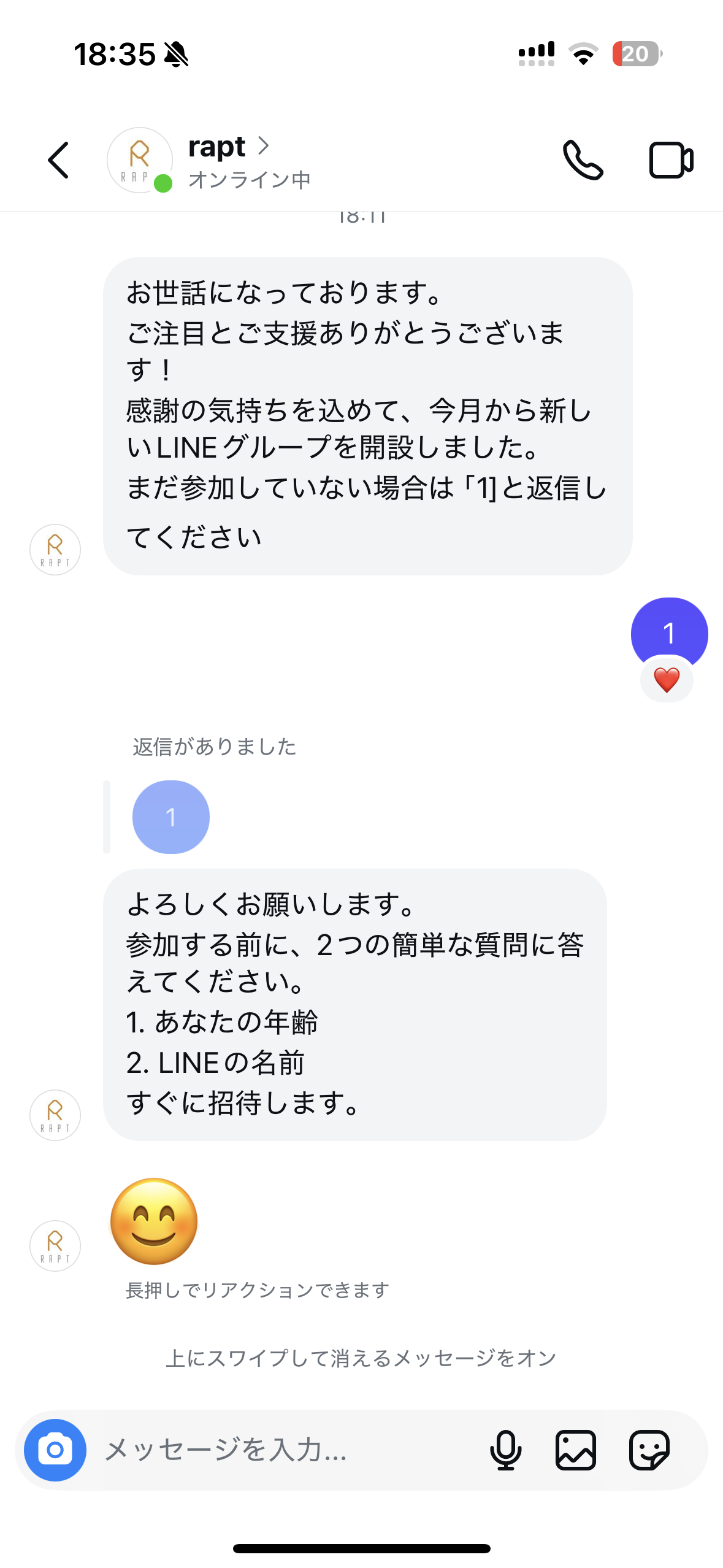Go back to the message list
This screenshot has width=723, height=1568.
click(59, 161)
